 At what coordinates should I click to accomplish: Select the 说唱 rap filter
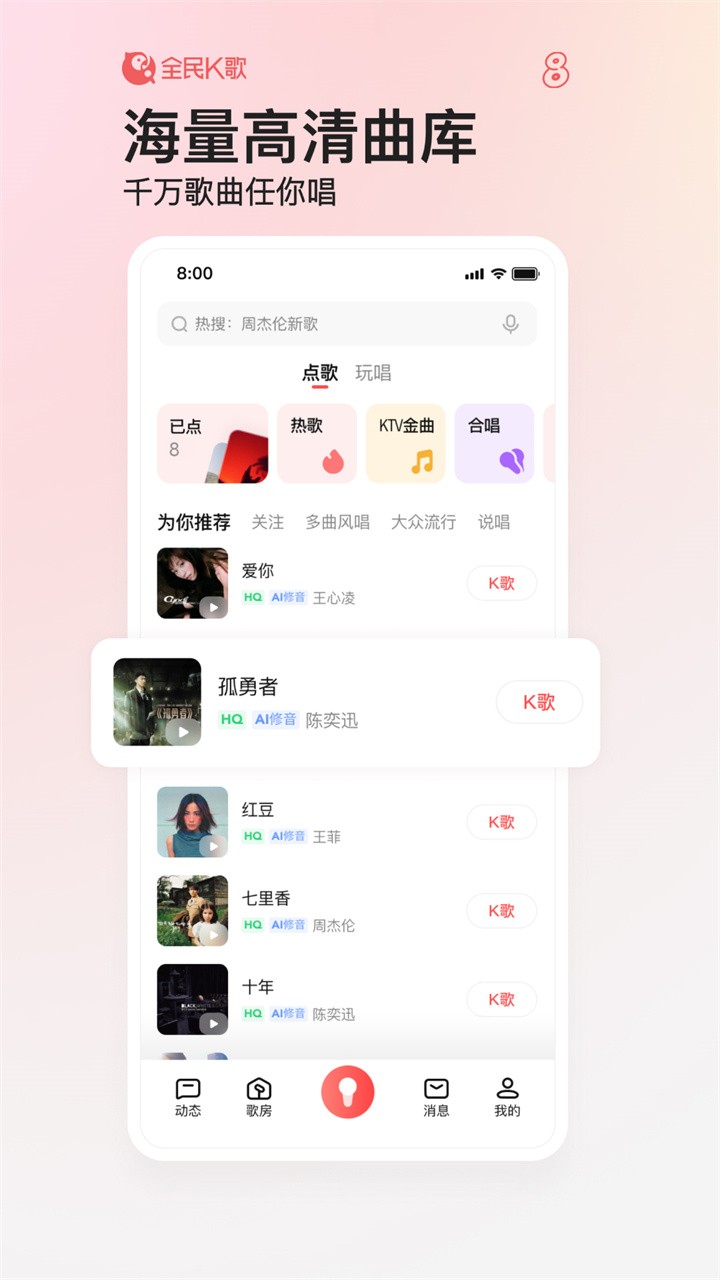point(492,522)
